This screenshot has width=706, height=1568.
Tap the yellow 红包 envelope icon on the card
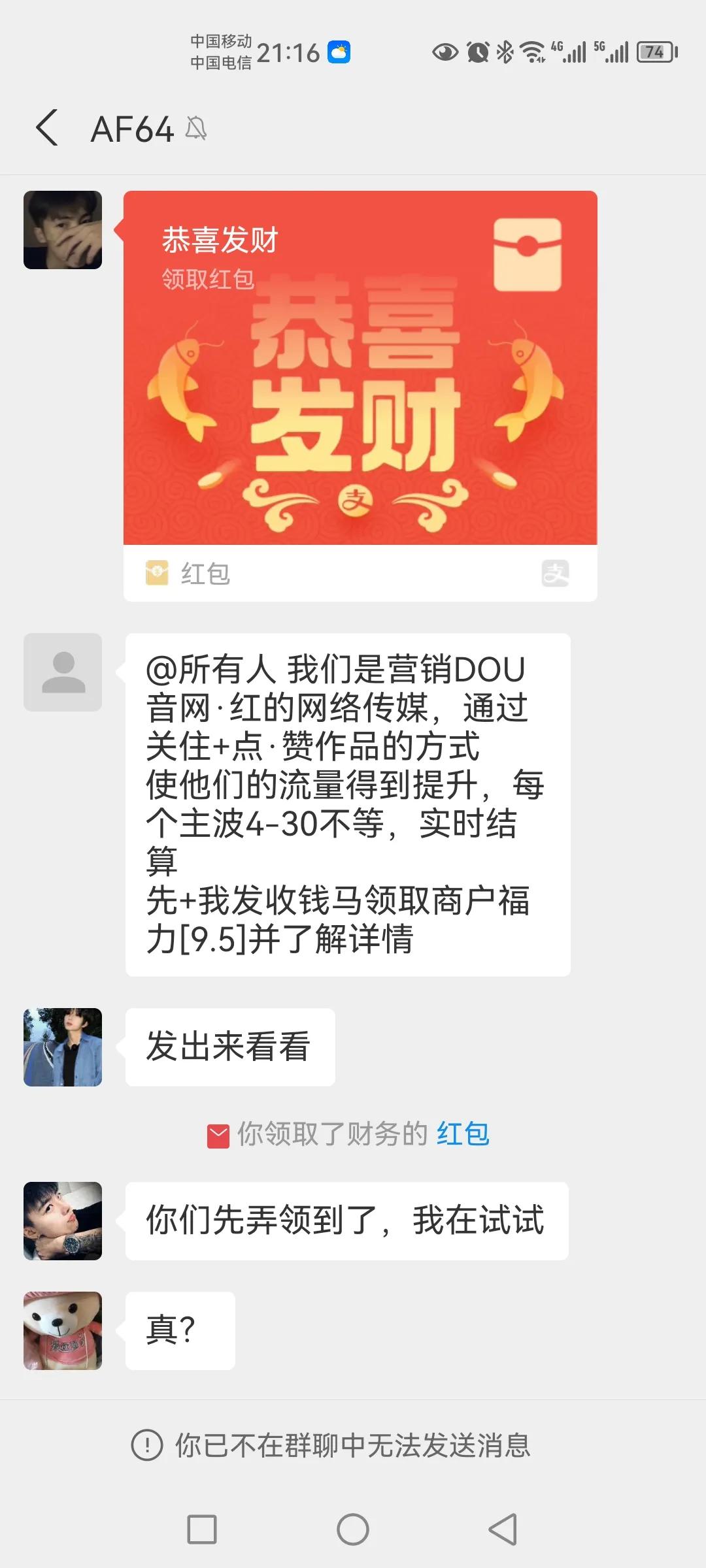pyautogui.click(x=157, y=573)
